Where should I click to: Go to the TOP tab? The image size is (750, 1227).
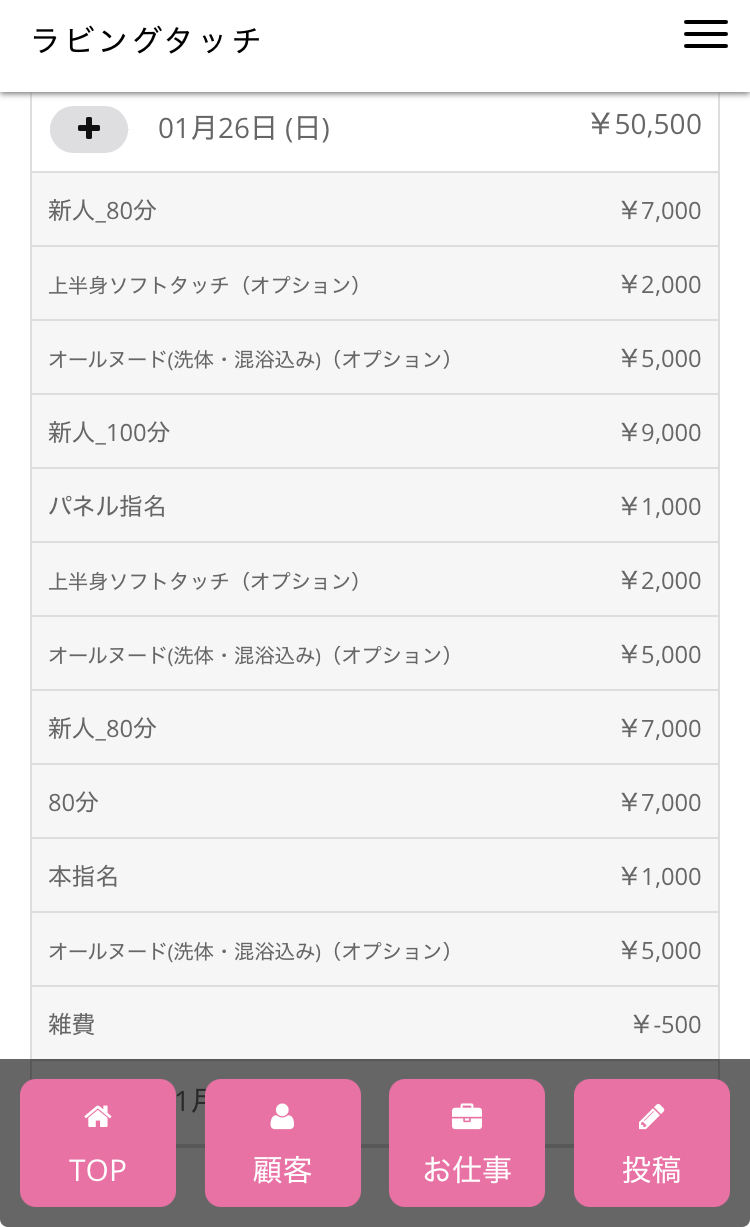pyautogui.click(x=98, y=1143)
